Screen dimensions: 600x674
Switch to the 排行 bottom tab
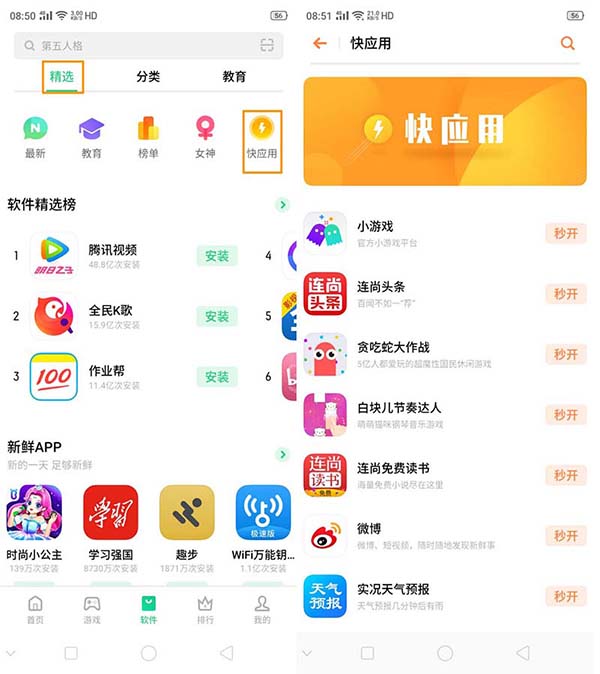(206, 609)
